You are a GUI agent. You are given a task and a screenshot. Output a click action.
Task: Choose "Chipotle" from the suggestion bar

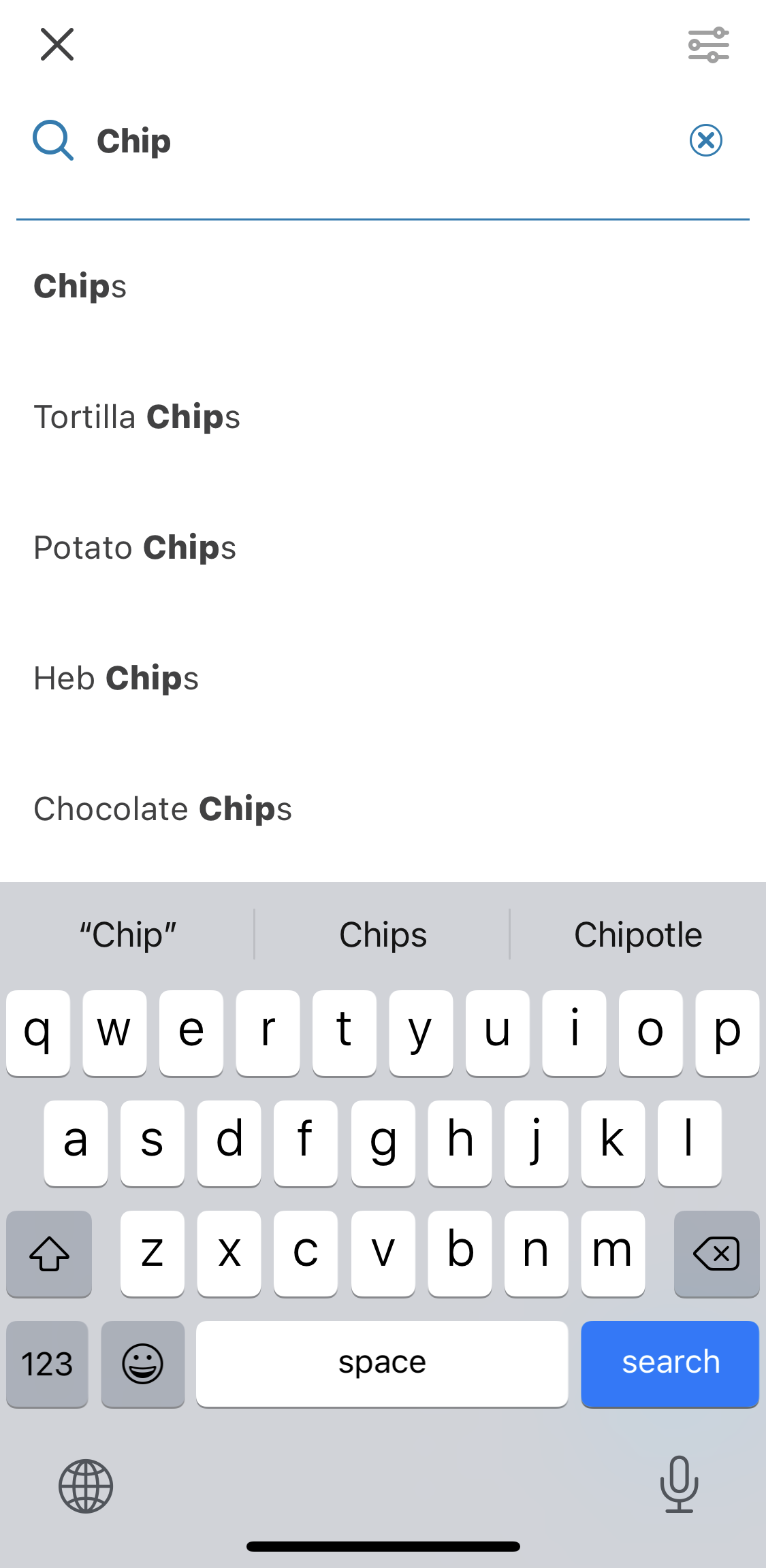pos(637,934)
